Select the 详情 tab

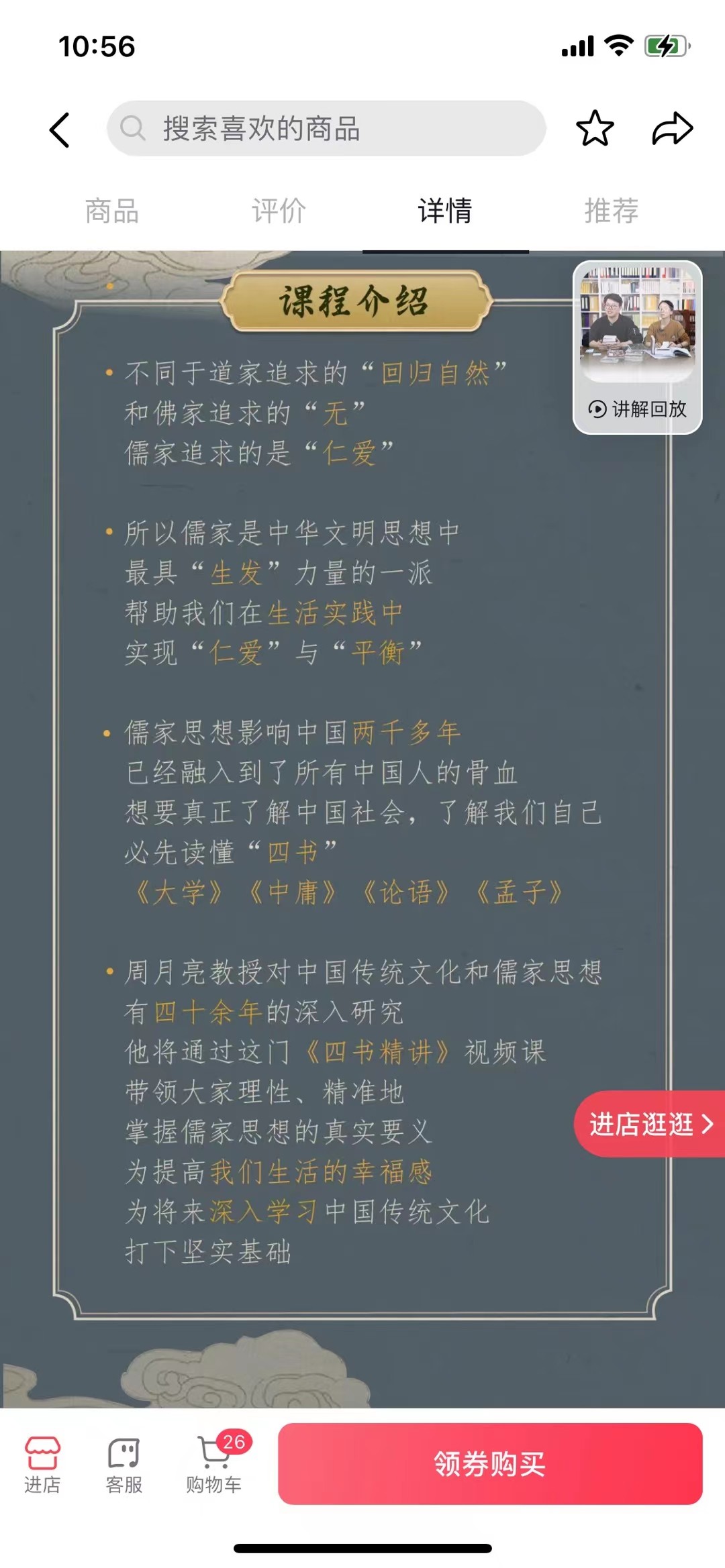445,211
